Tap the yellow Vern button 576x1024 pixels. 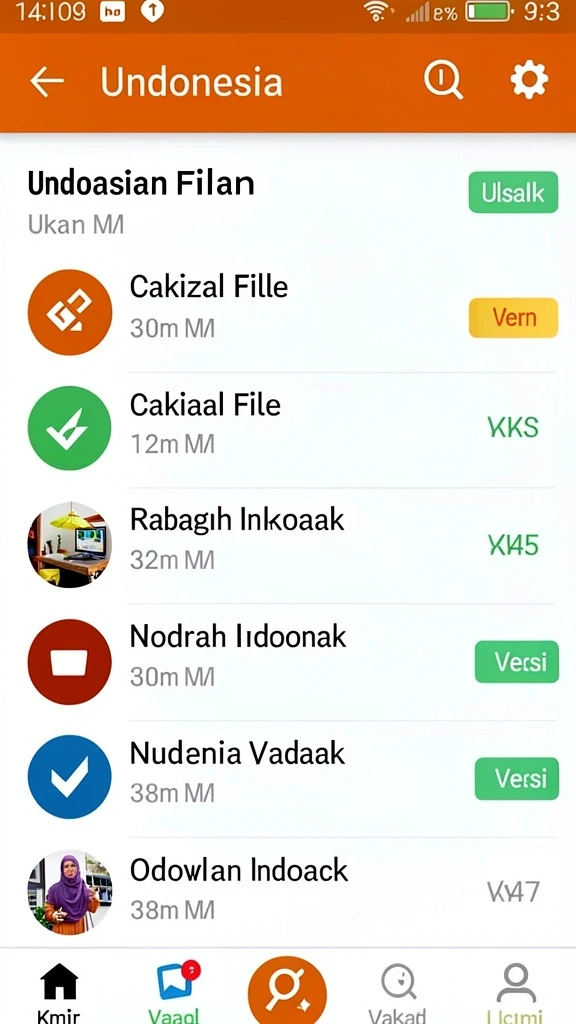coord(513,318)
